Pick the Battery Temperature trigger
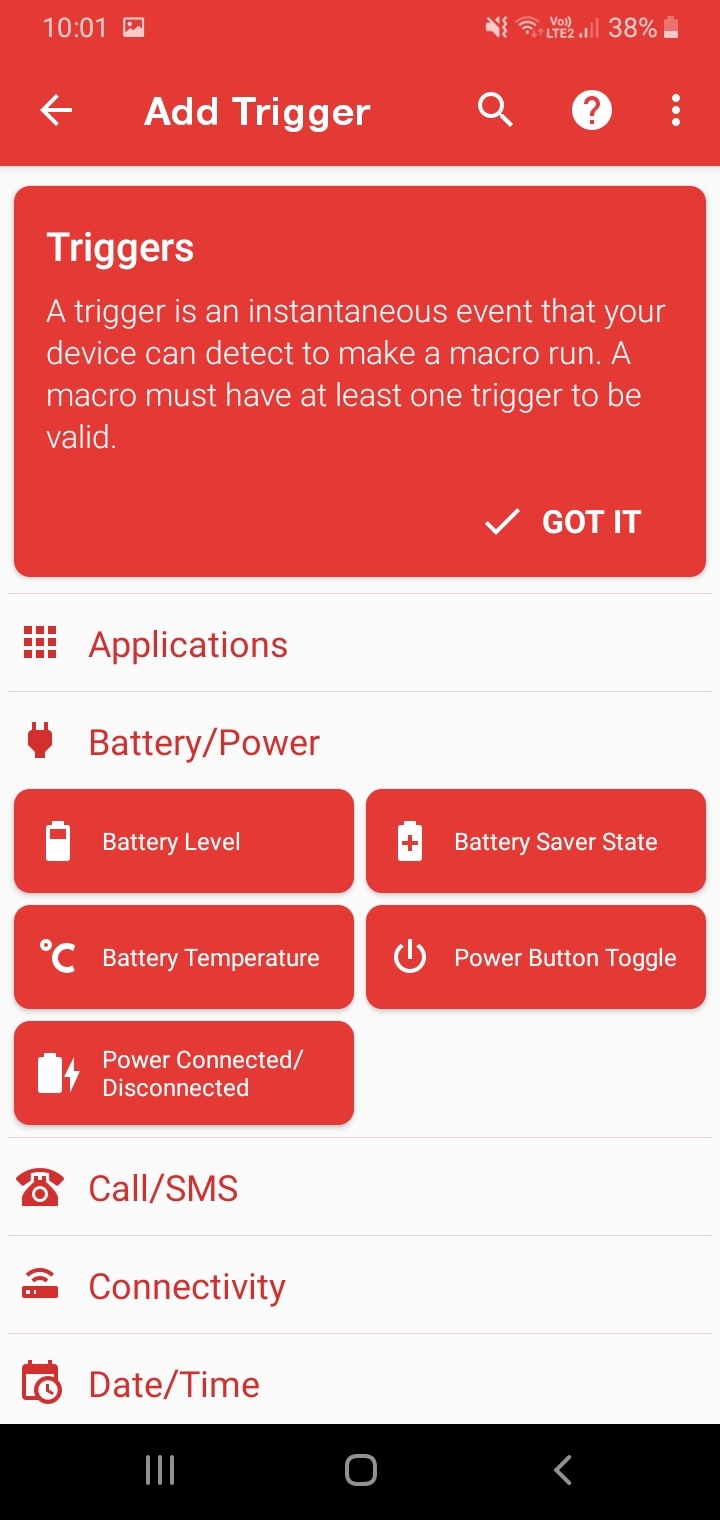Screen dimensions: 720x1520 (x=184, y=957)
